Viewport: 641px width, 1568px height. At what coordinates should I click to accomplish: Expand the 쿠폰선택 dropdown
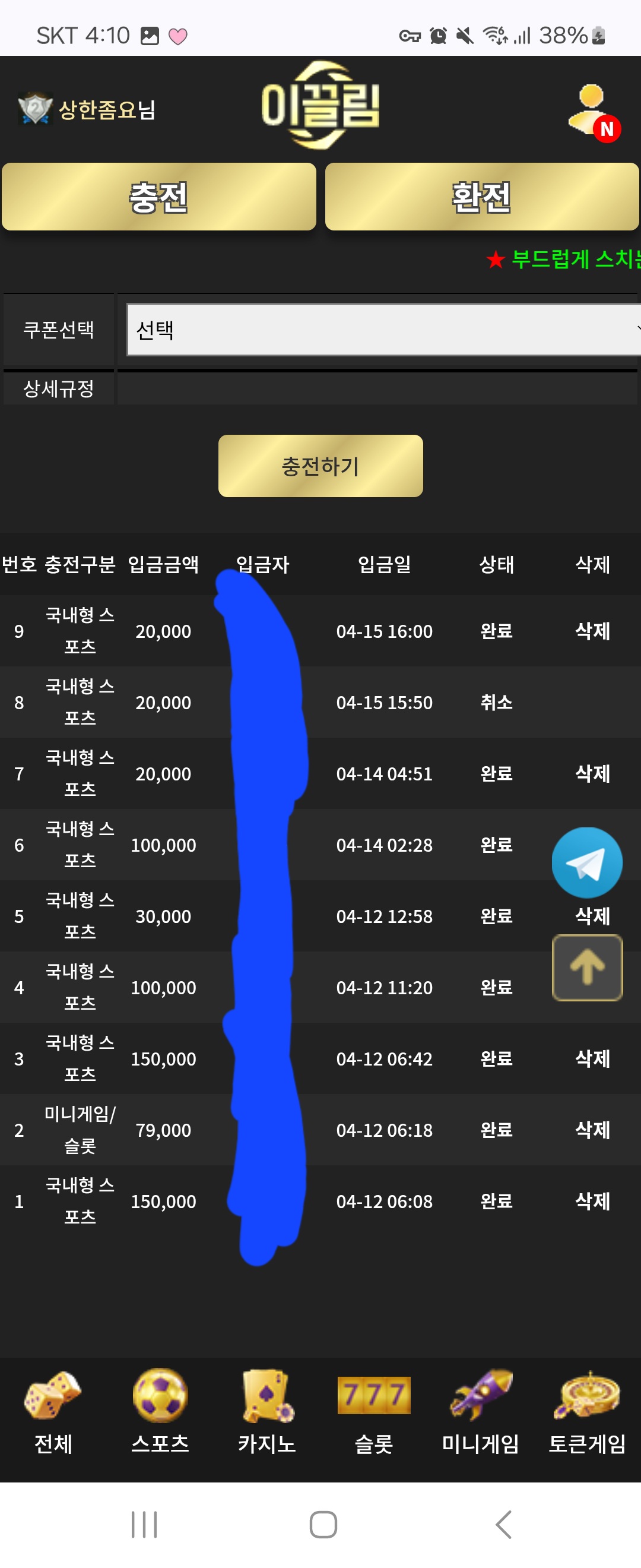[383, 330]
